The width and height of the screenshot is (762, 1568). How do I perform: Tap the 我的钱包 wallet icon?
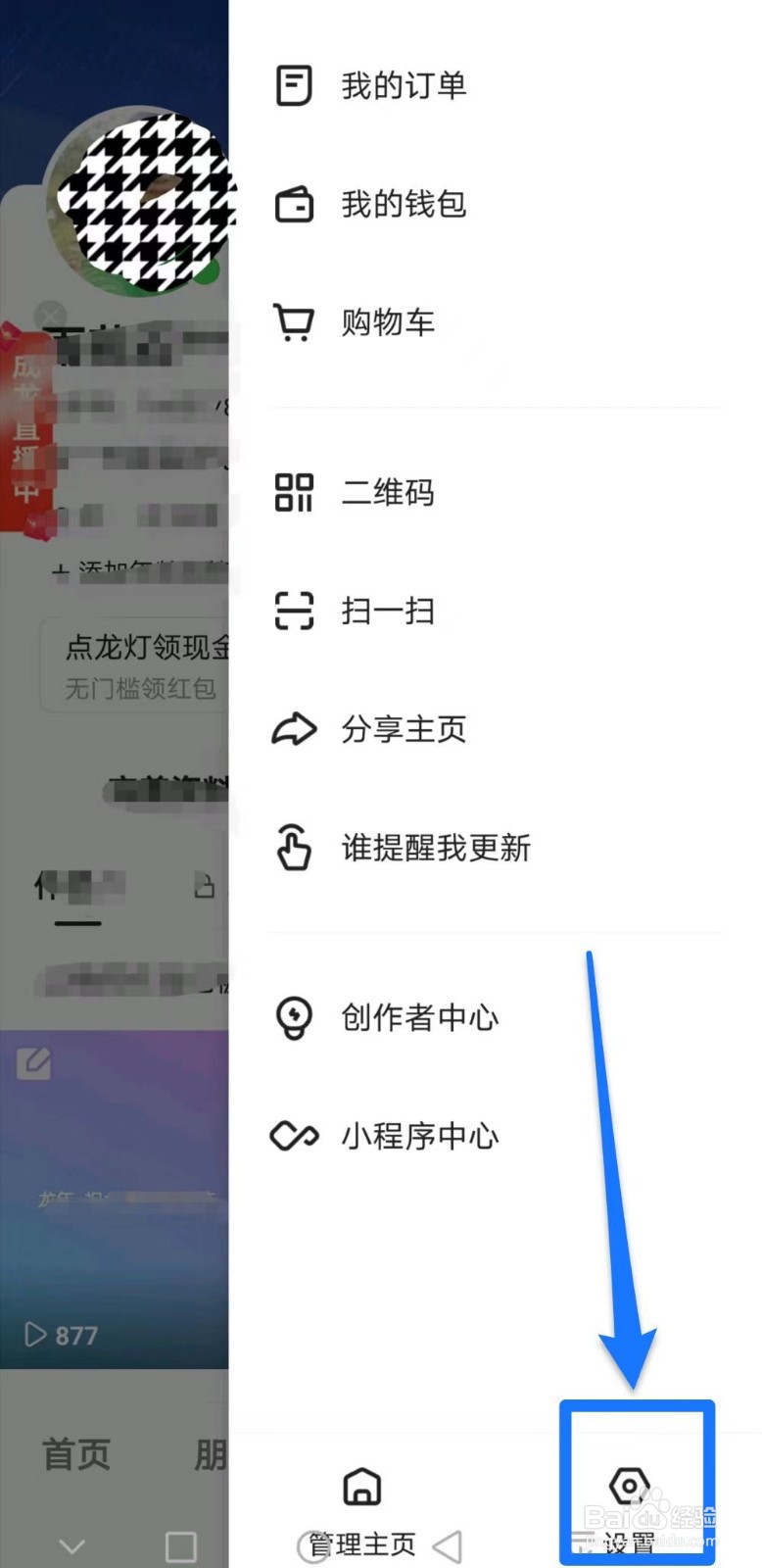click(293, 205)
